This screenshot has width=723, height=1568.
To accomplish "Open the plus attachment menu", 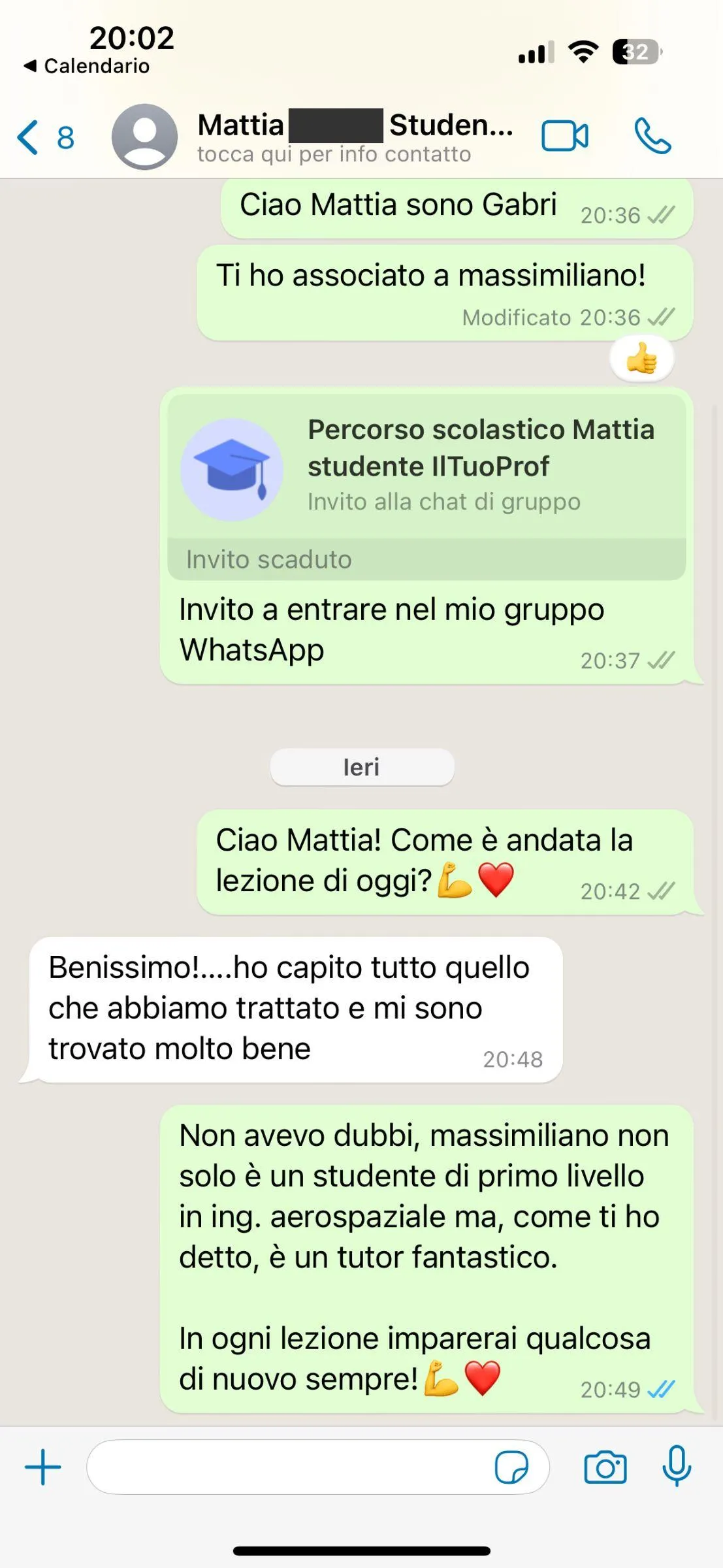I will pos(43,1467).
